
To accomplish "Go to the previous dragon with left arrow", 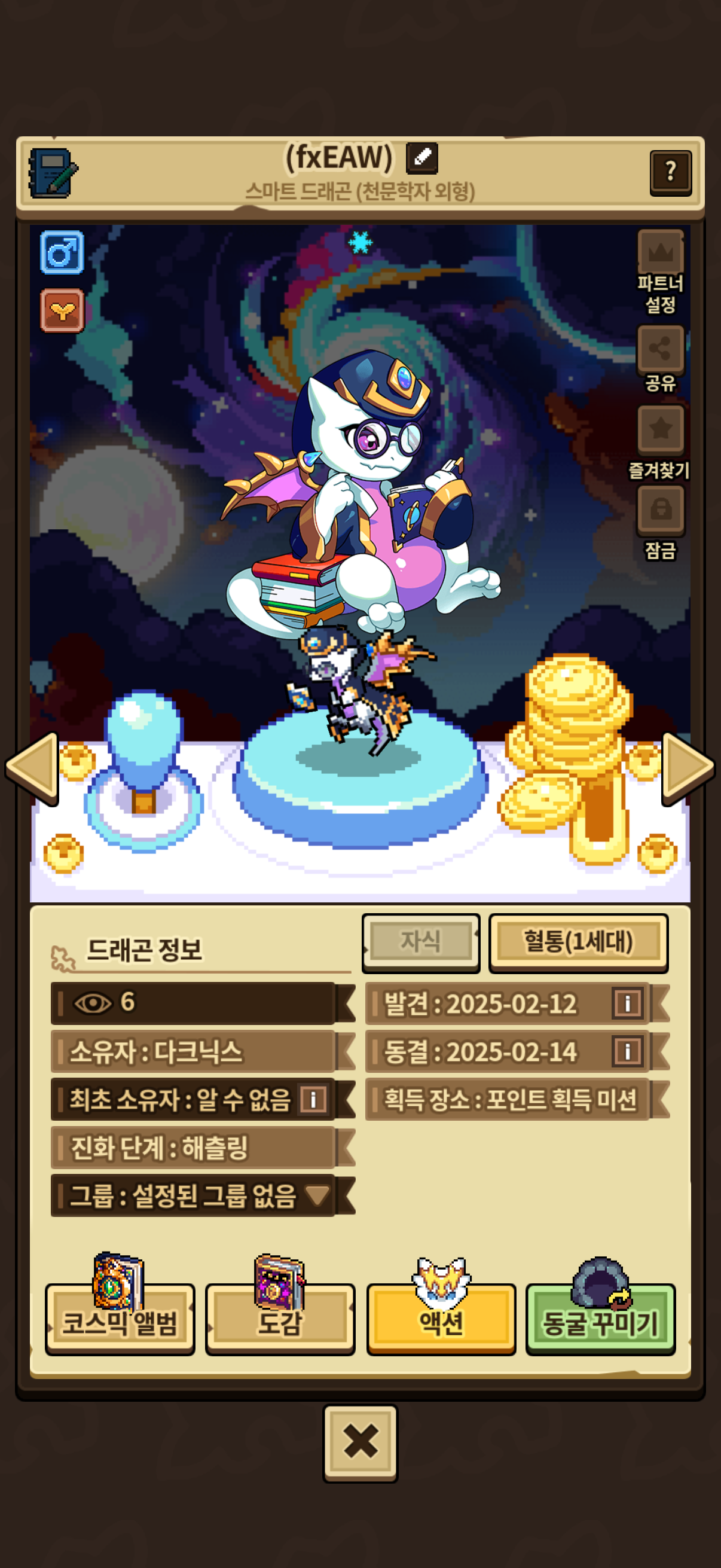I will (x=32, y=770).
